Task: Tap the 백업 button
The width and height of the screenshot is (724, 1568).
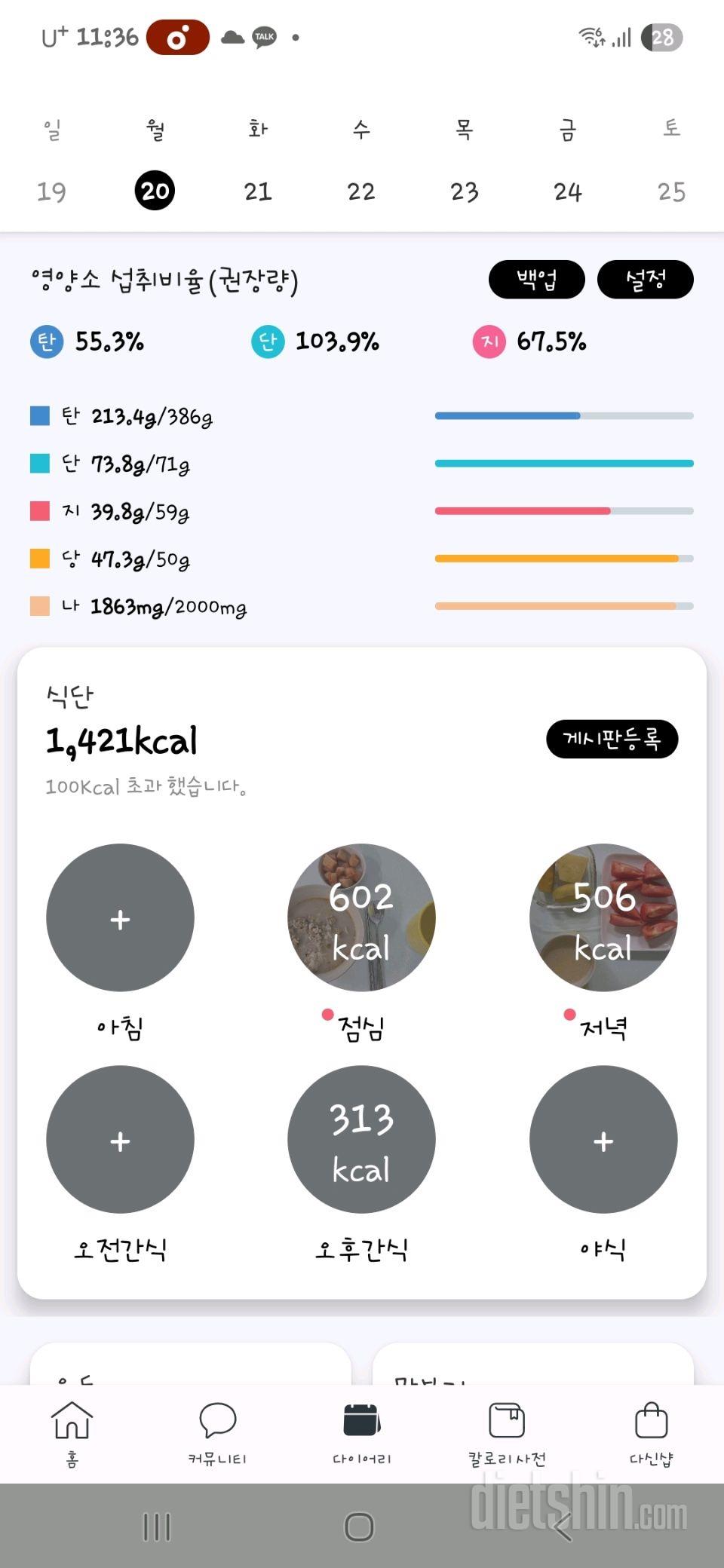Action: (x=536, y=280)
